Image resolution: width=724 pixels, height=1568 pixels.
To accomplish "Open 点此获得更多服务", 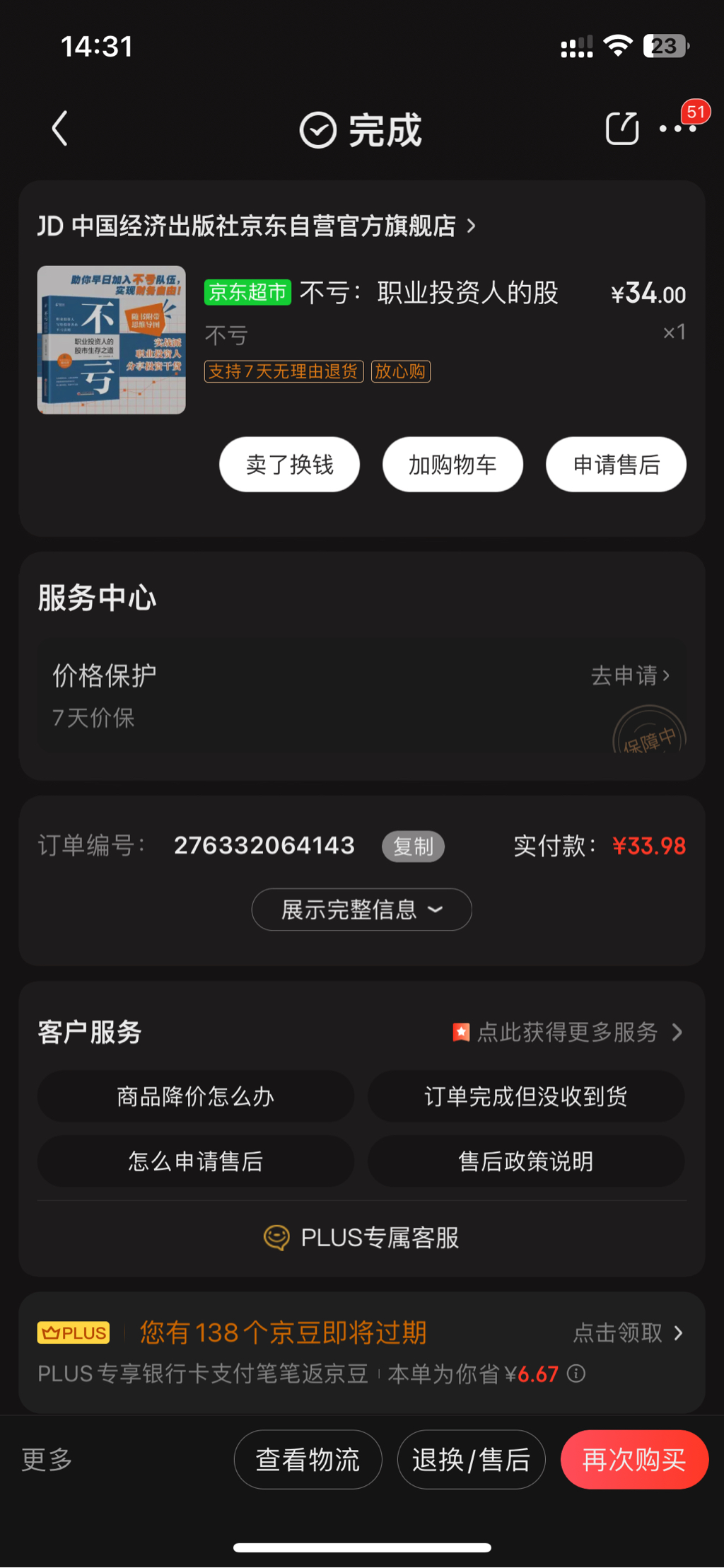I will (x=568, y=1033).
